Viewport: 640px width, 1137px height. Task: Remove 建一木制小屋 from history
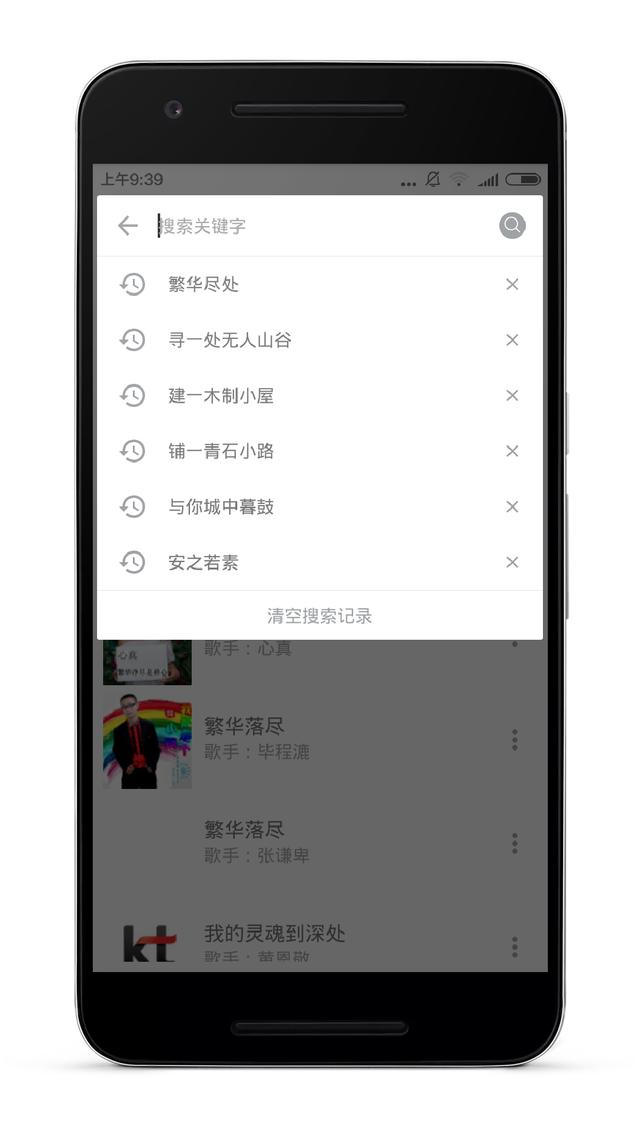[512, 396]
